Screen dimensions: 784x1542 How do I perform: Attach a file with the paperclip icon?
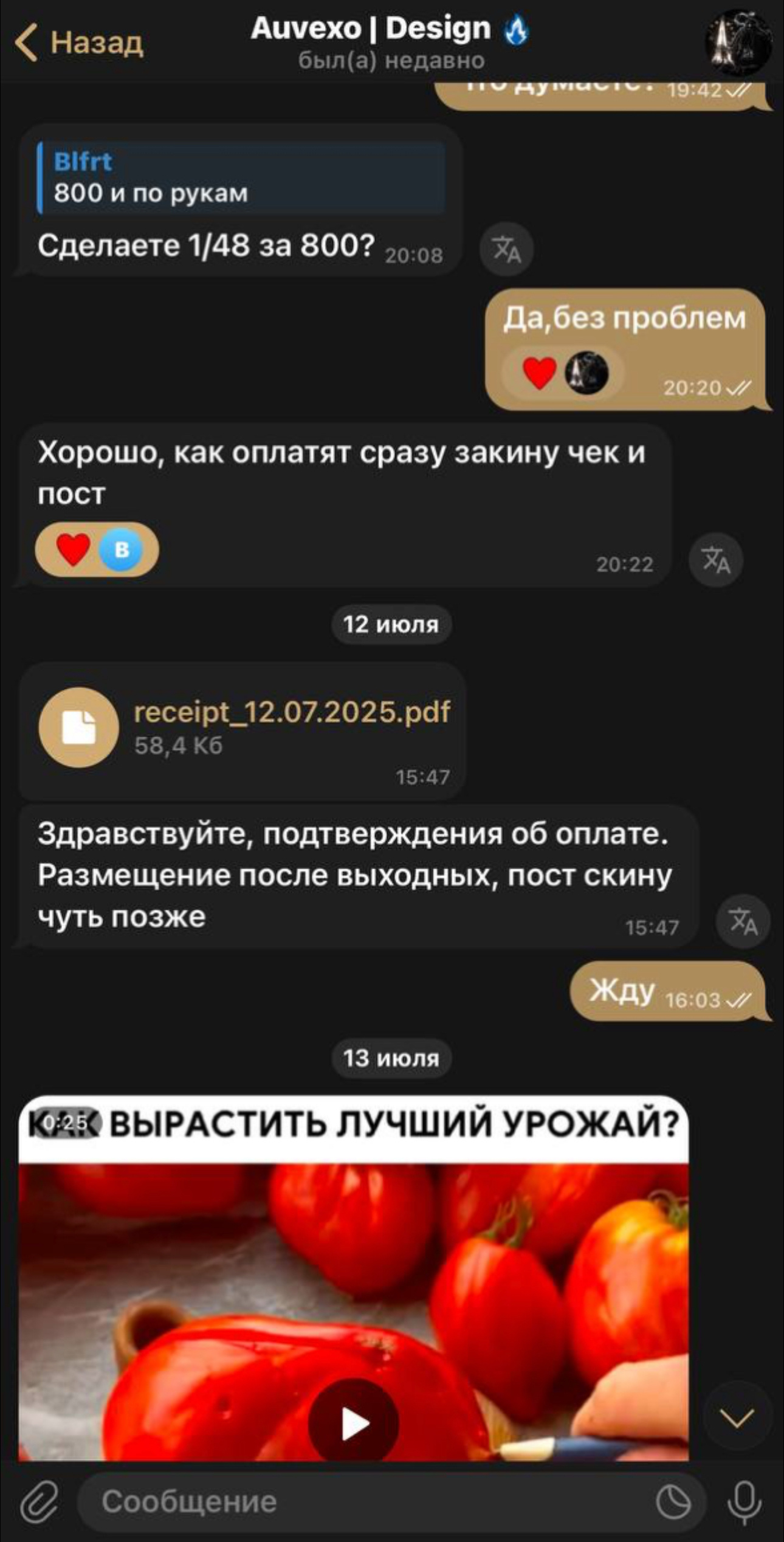tap(40, 1501)
